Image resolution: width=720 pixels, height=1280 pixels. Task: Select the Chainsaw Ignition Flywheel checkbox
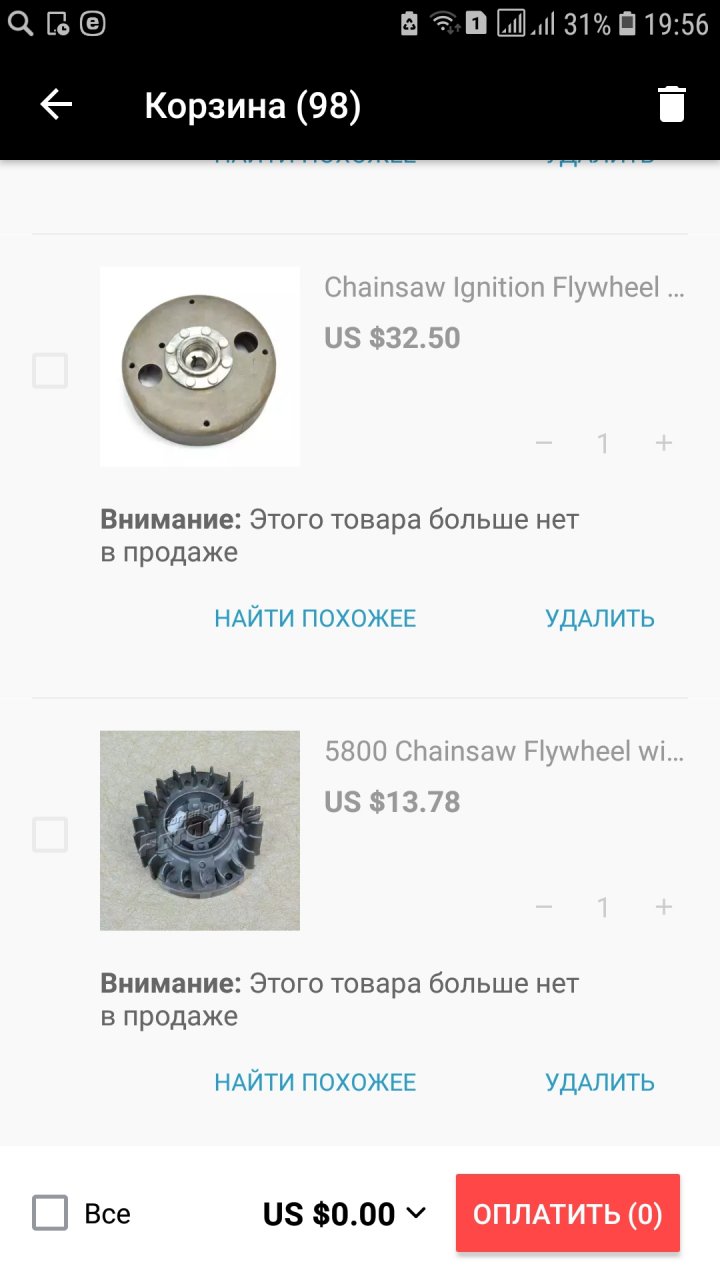50,371
